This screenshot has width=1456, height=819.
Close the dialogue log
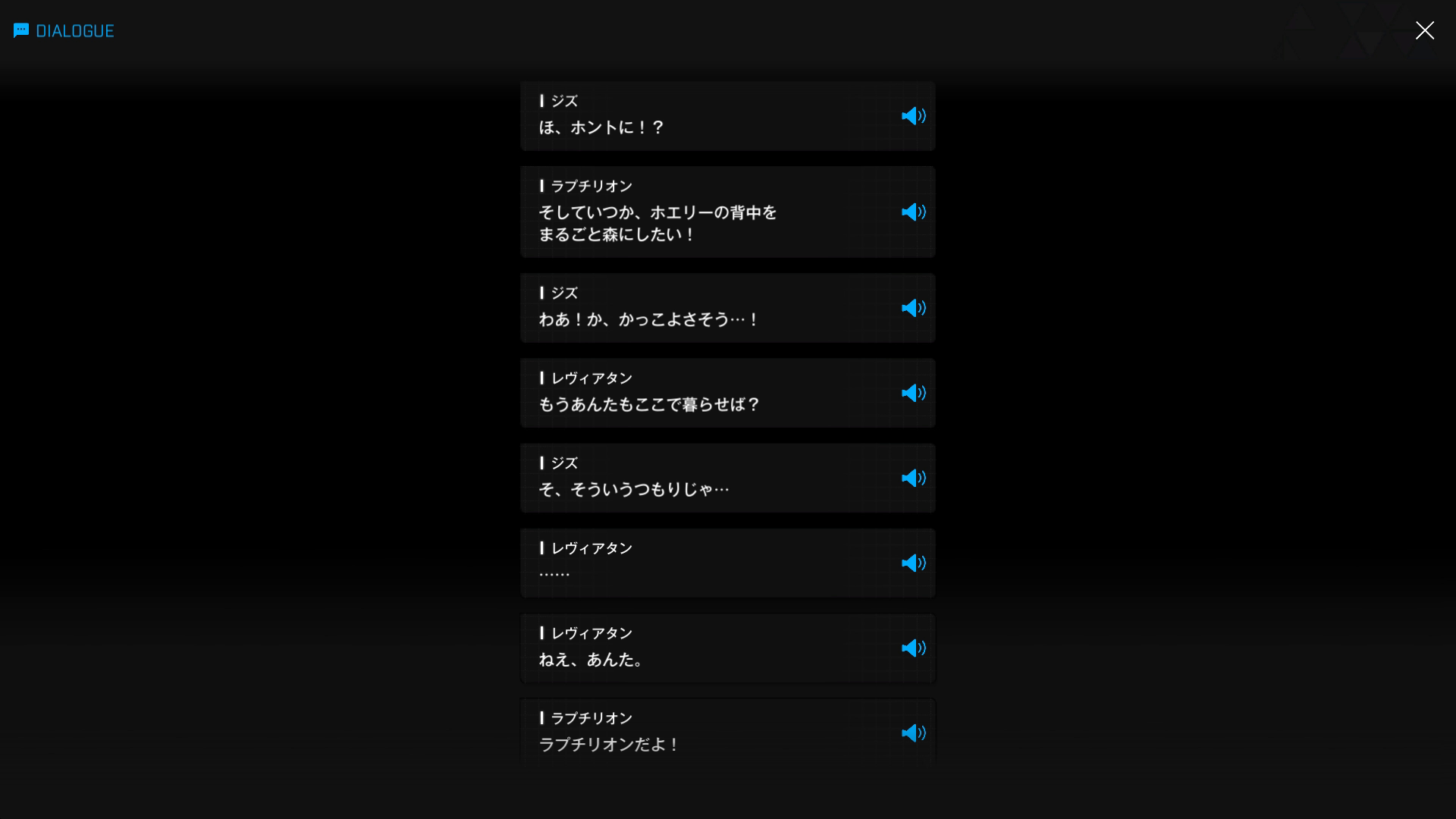point(1424,30)
